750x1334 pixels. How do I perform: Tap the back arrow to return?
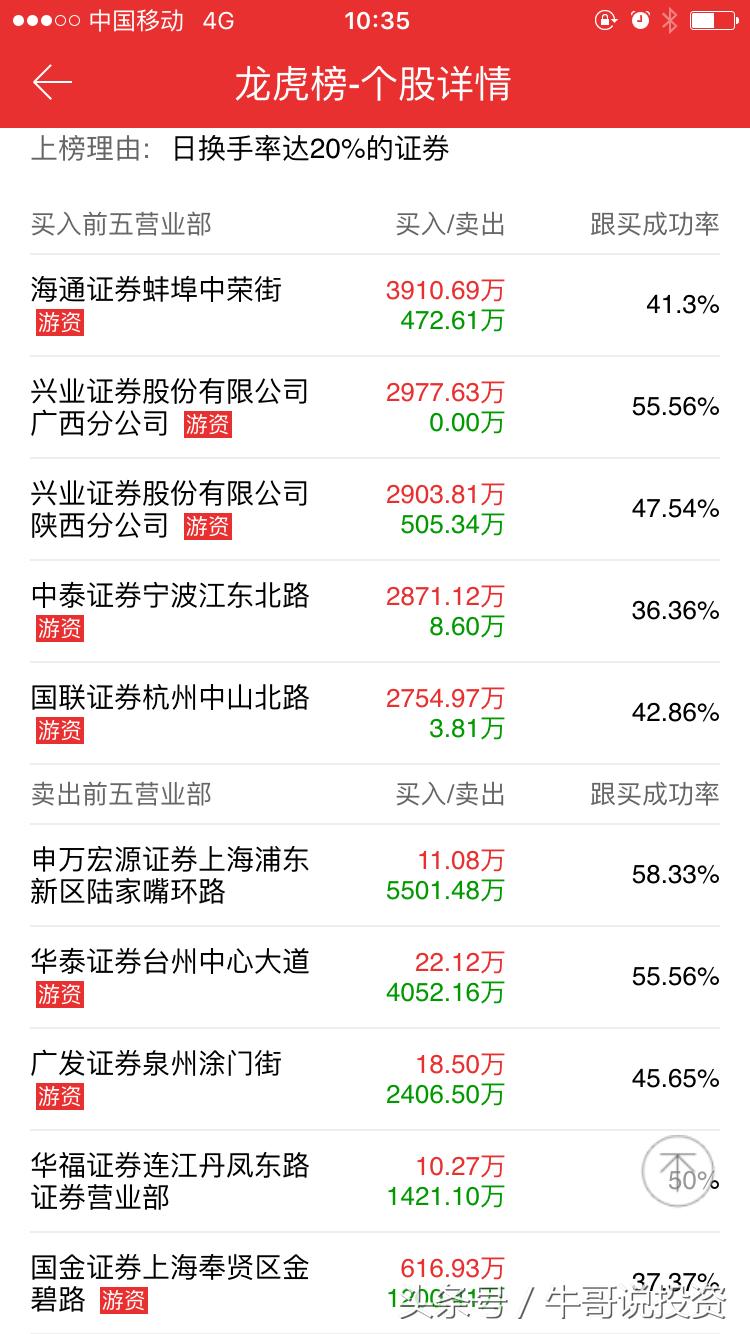click(52, 84)
